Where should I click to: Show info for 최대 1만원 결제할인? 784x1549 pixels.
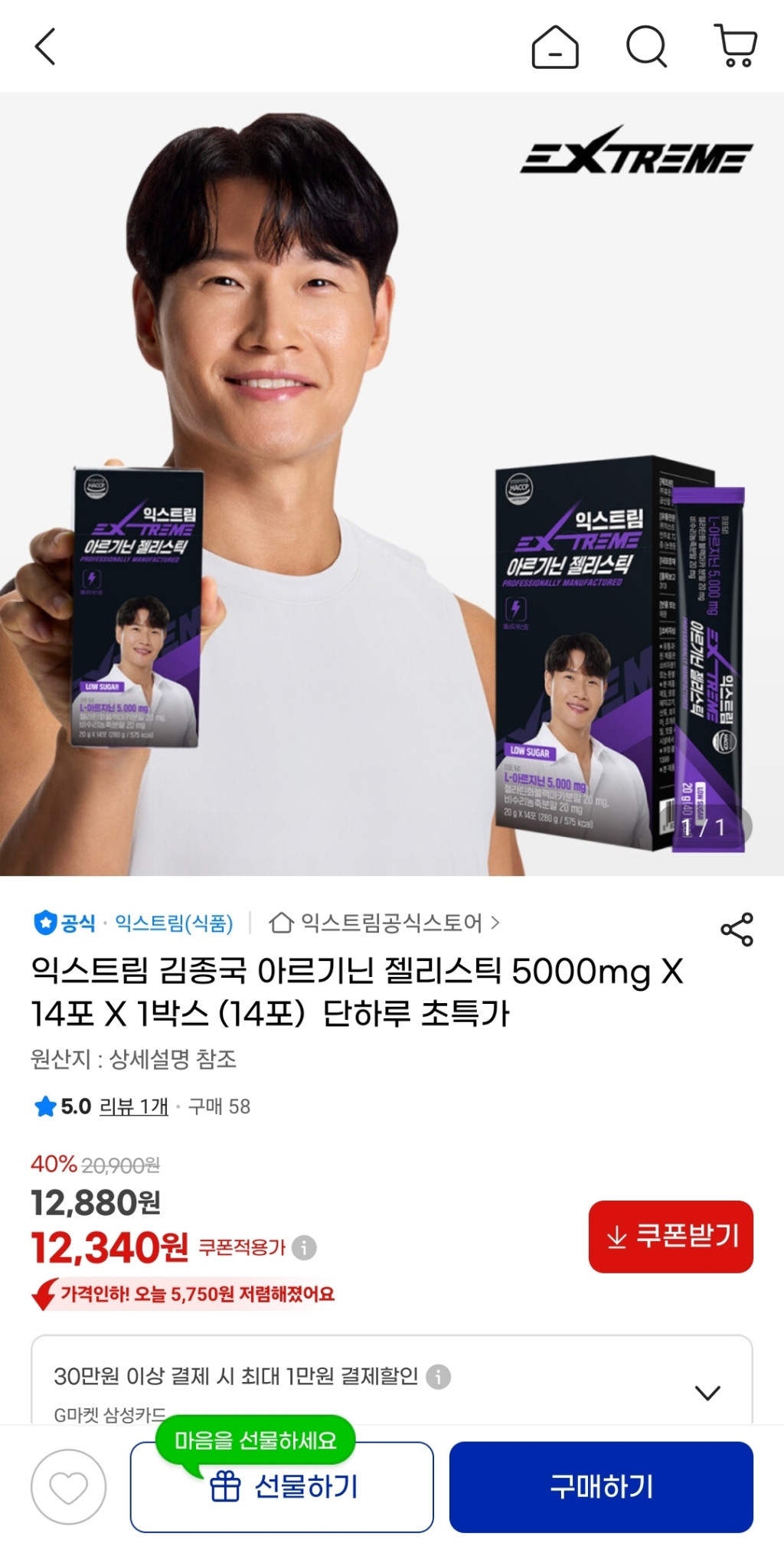pyautogui.click(x=438, y=1377)
